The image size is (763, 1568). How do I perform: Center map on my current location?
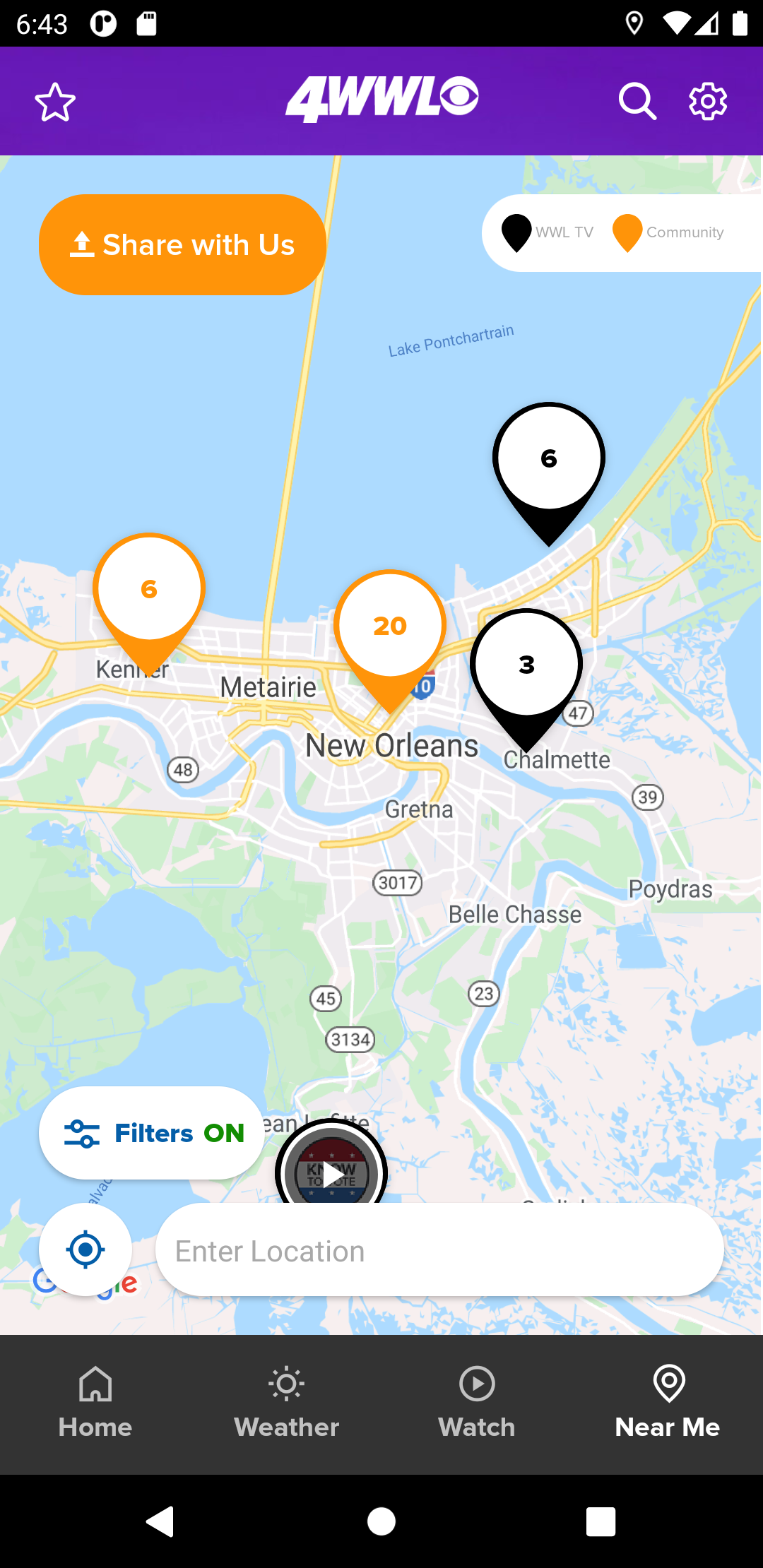(x=85, y=1249)
